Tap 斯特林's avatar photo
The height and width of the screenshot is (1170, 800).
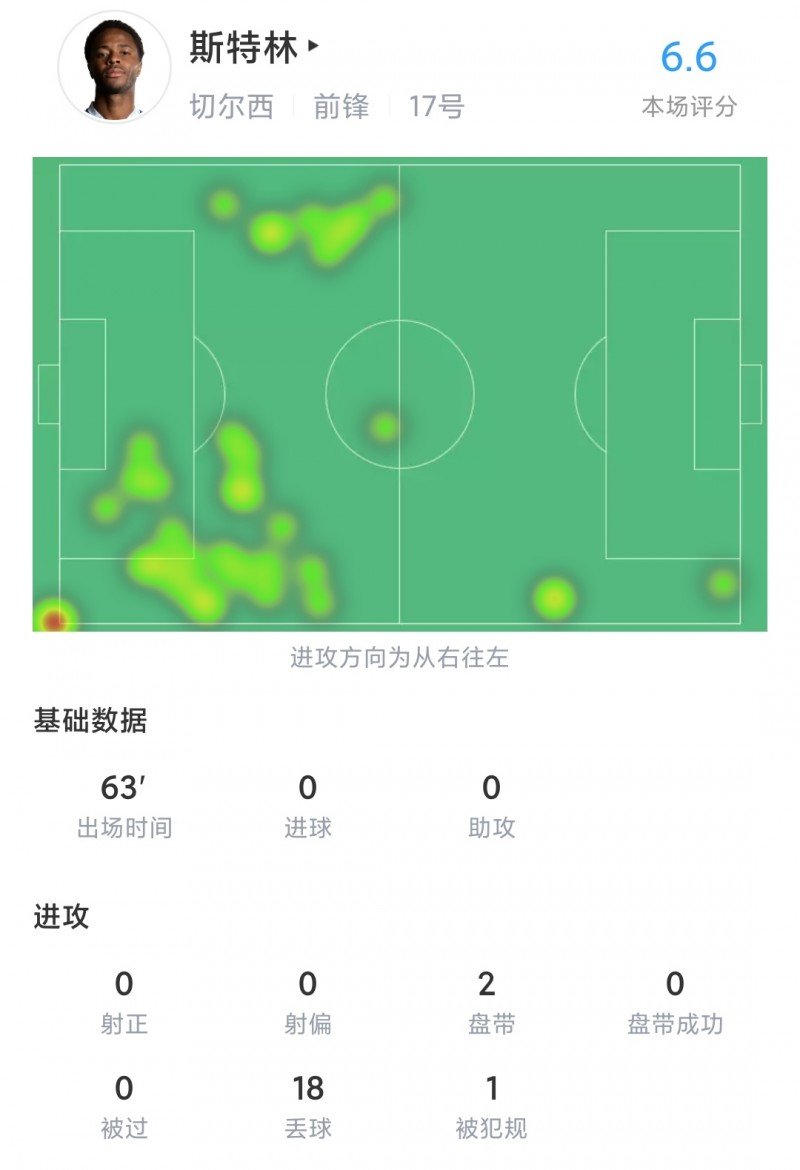[x=114, y=68]
